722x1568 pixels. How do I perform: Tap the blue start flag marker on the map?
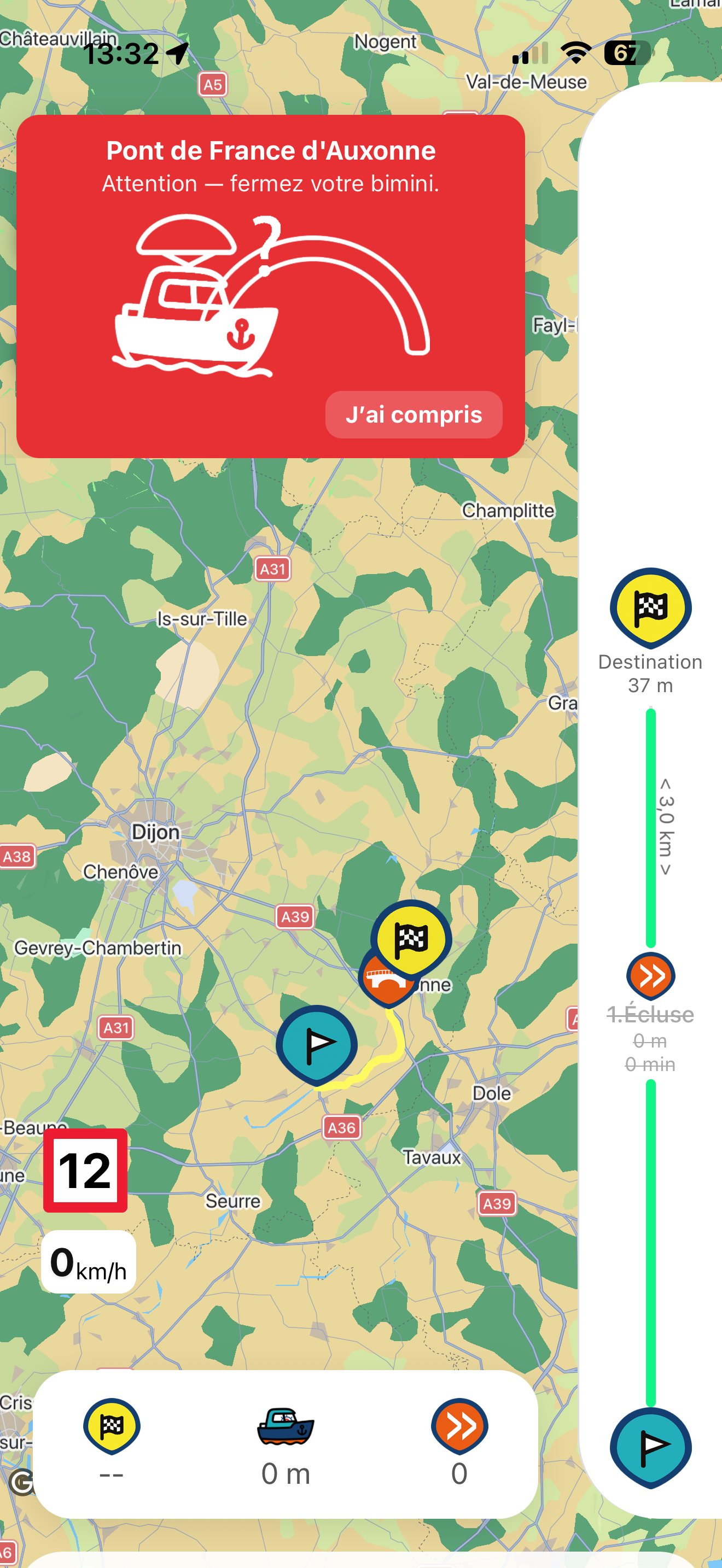click(x=316, y=1043)
